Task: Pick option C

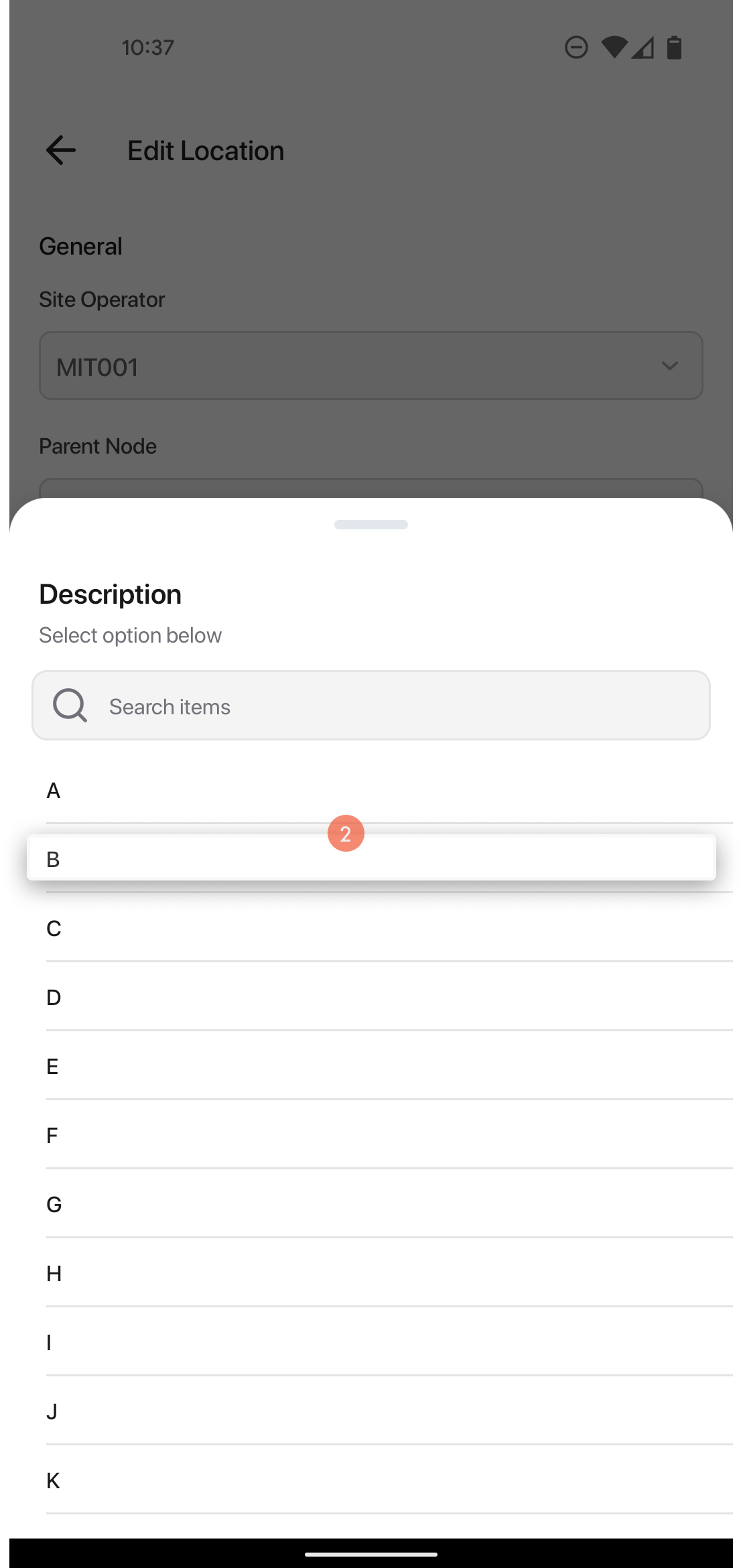Action: [371, 928]
